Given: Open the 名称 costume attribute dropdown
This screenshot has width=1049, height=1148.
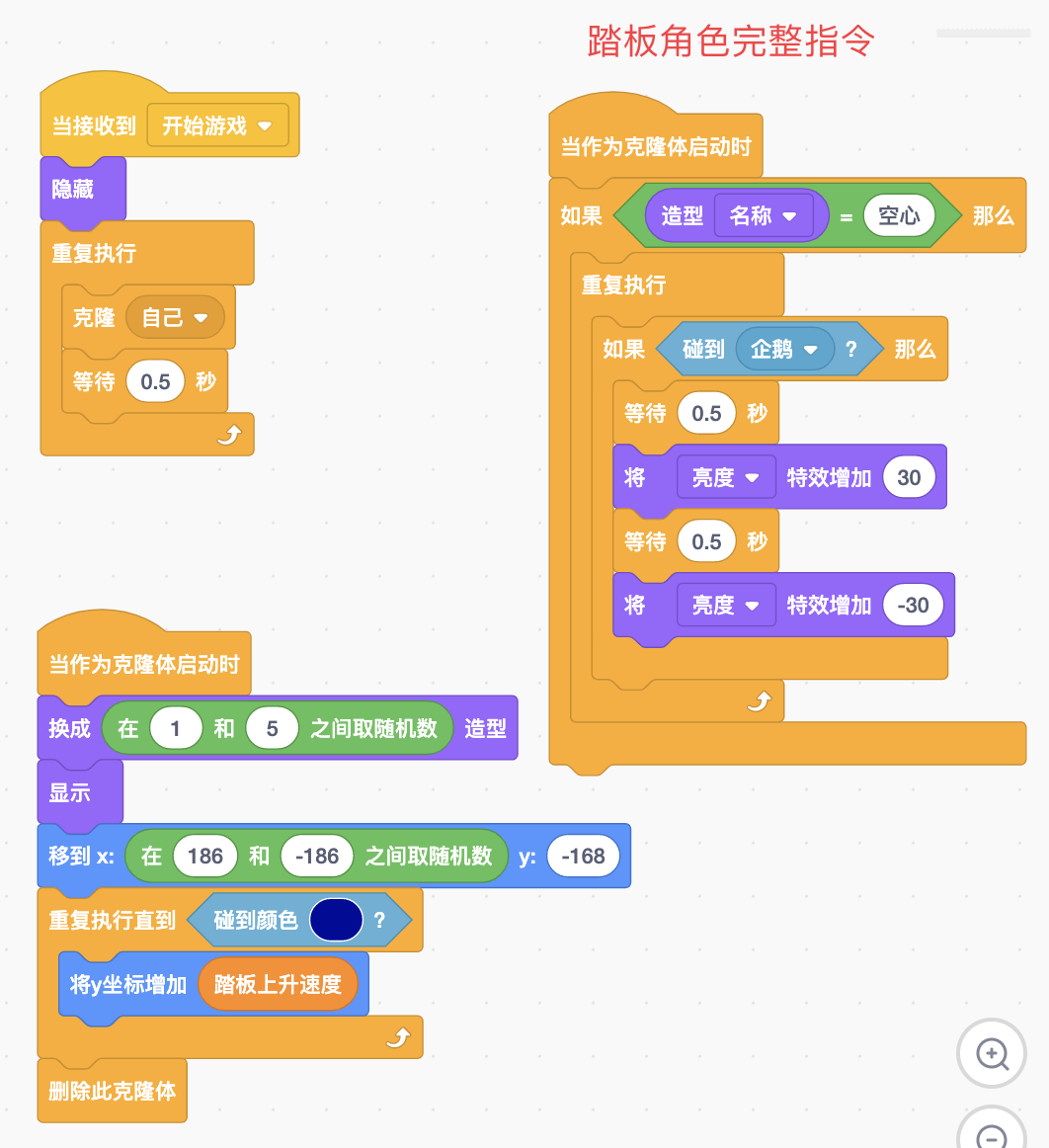Looking at the screenshot, I should (x=789, y=216).
